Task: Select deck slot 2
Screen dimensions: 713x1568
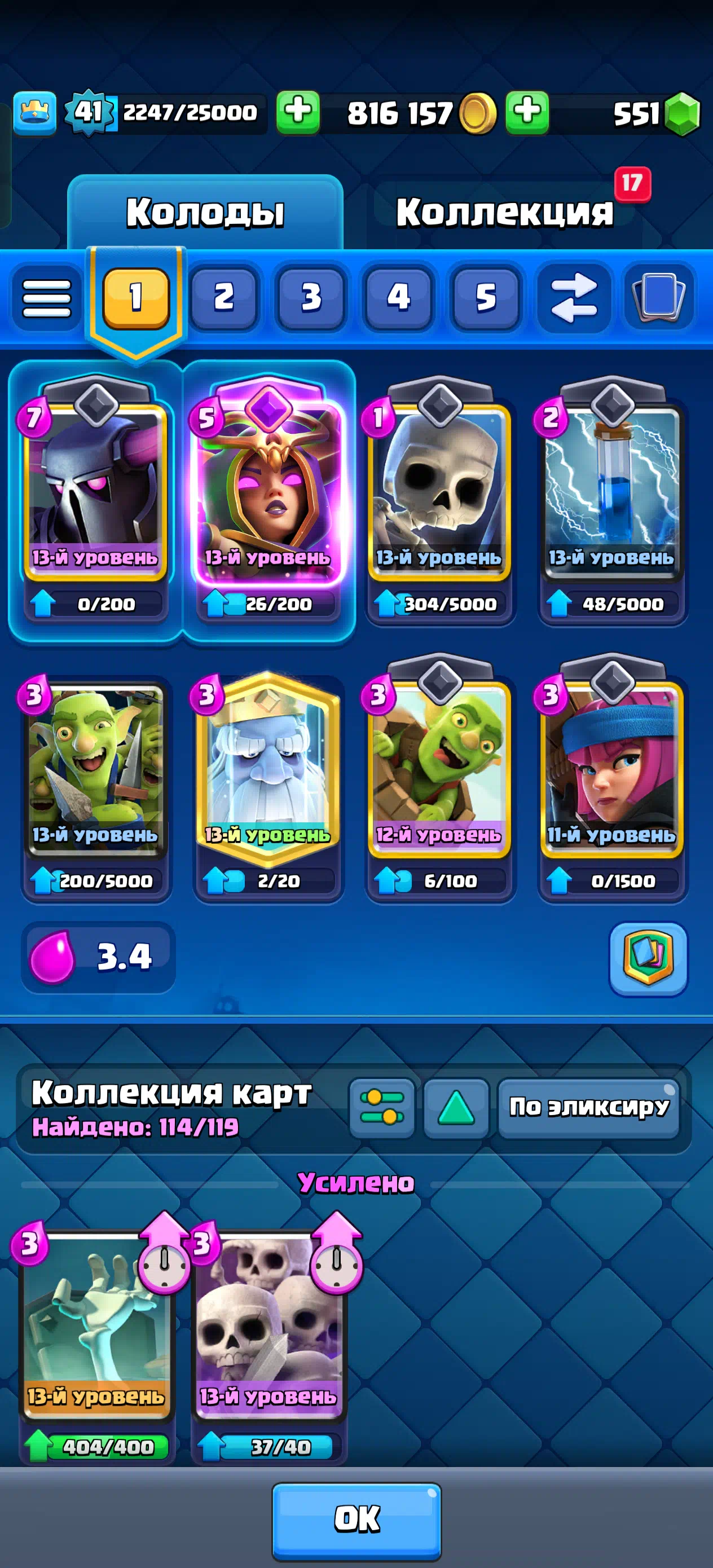Action: (224, 298)
